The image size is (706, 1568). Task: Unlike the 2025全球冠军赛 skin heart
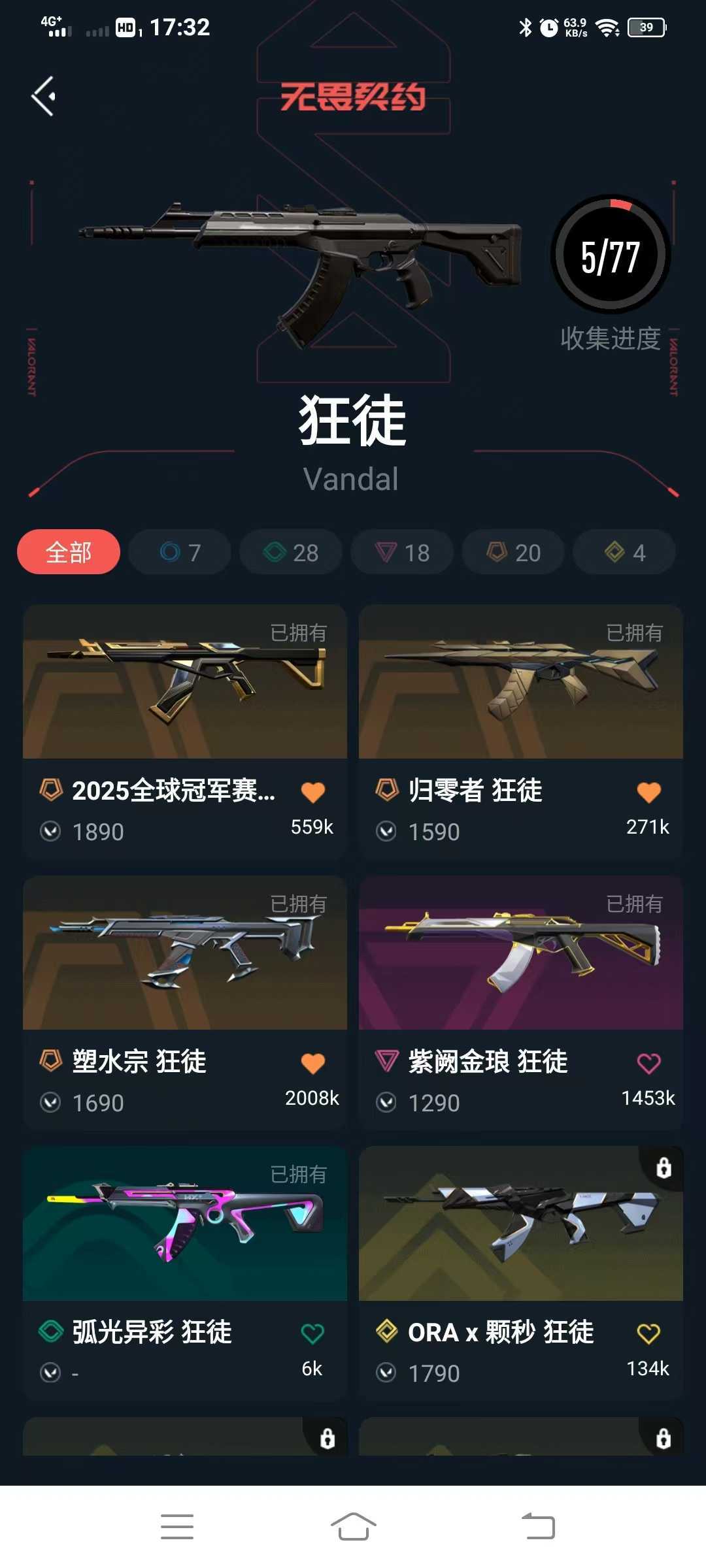[x=313, y=792]
